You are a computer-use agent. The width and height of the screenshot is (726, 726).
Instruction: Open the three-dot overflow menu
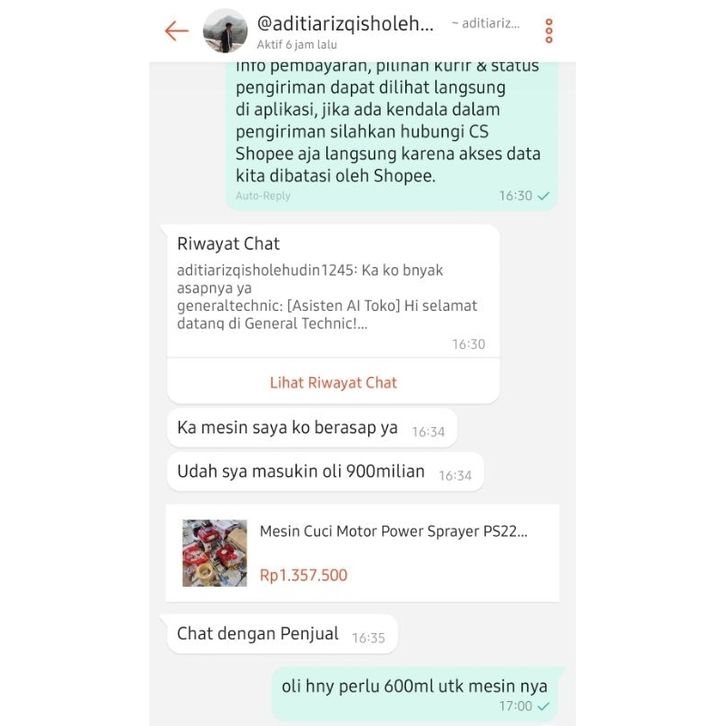click(x=549, y=31)
